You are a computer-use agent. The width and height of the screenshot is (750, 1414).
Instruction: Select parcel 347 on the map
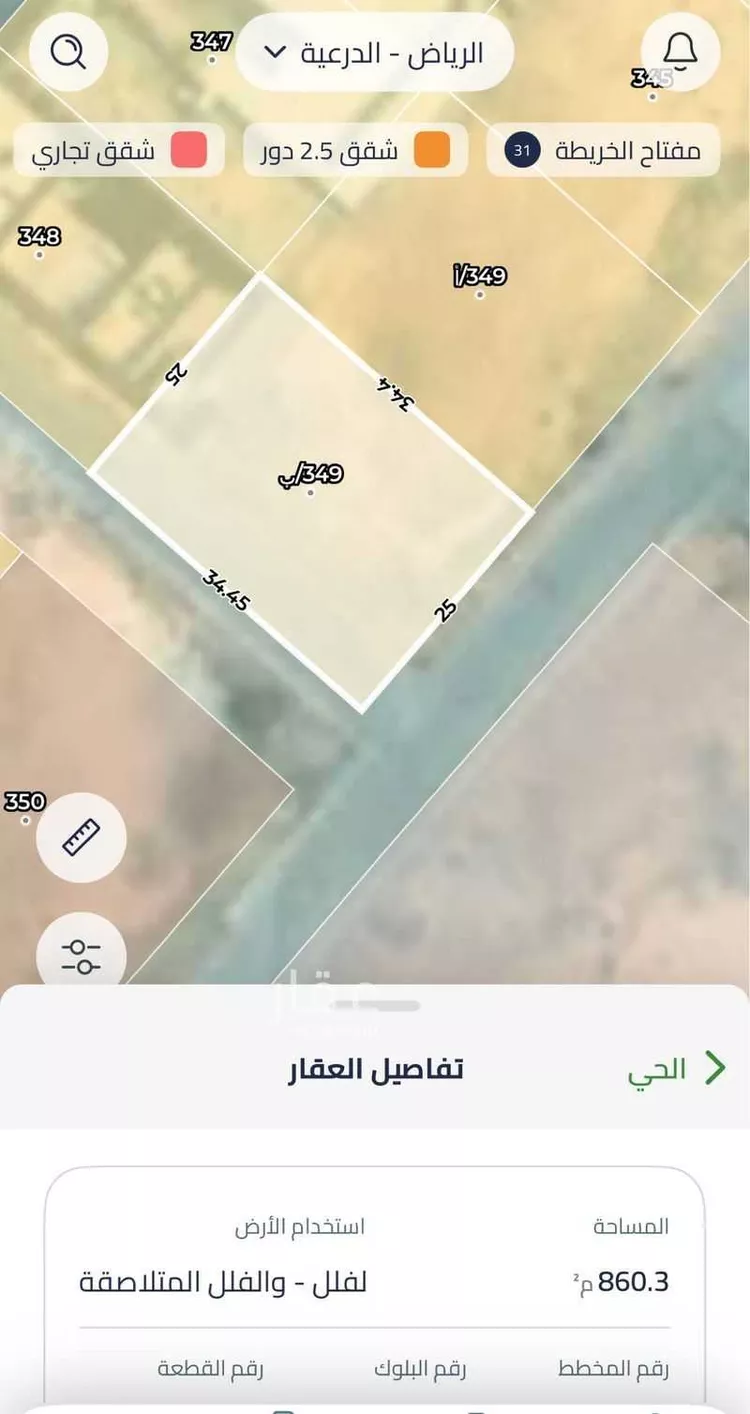coord(212,45)
